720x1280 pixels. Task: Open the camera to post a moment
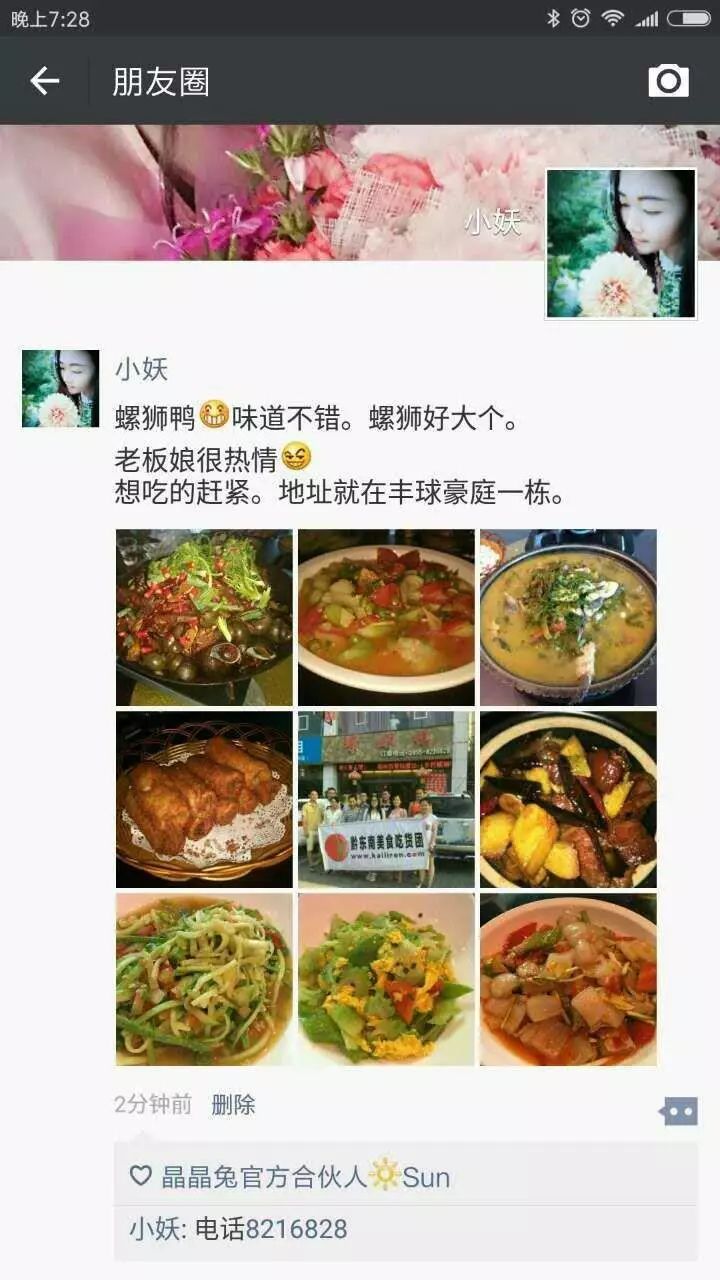pyautogui.click(x=668, y=81)
